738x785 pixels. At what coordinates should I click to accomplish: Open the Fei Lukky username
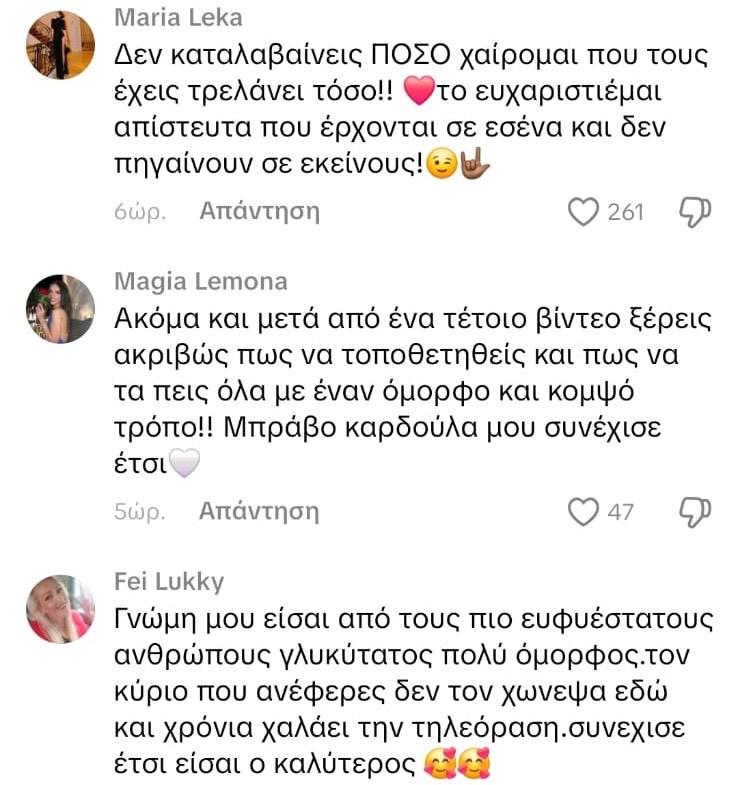[169, 581]
